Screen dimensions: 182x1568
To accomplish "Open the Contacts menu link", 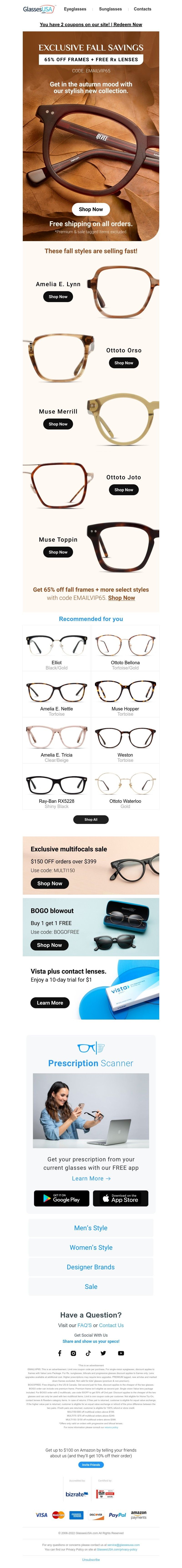I will pyautogui.click(x=142, y=9).
